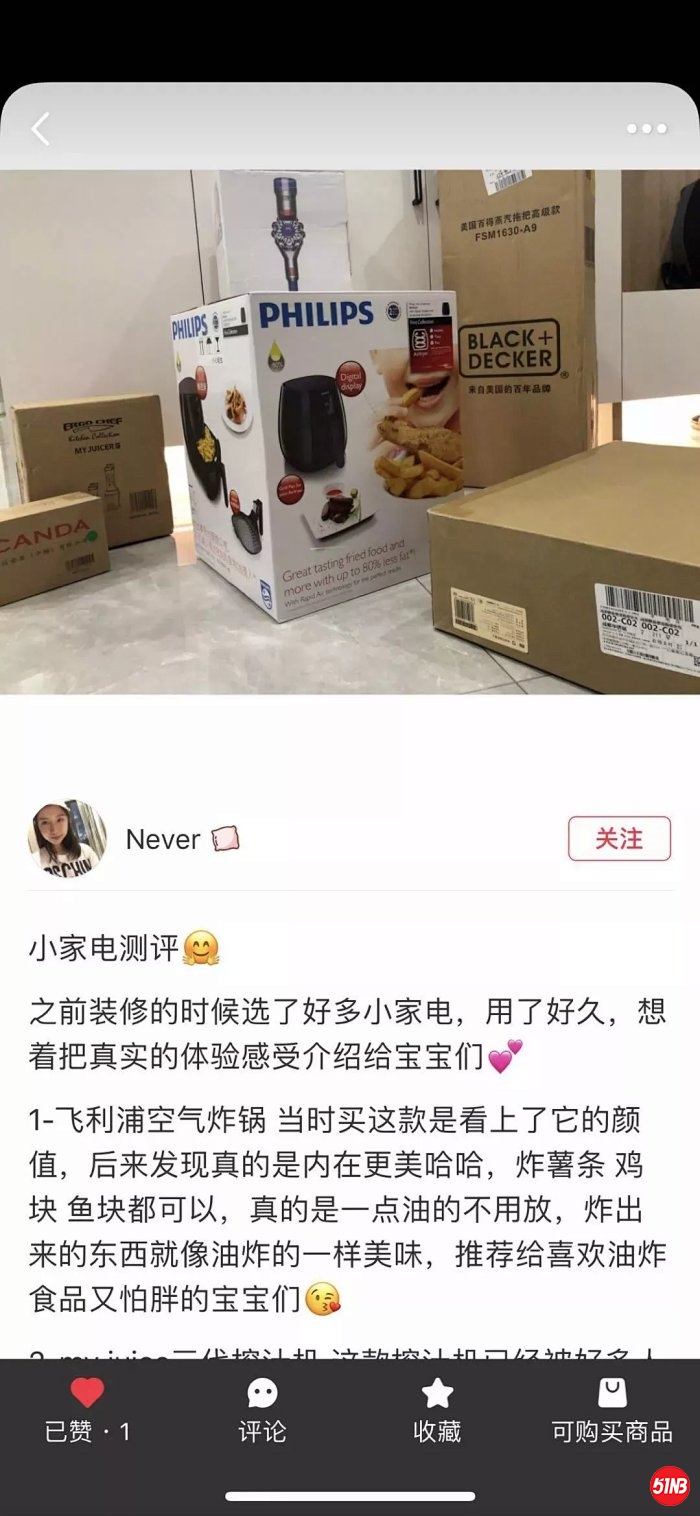
Task: Open the 评论 comments section
Action: (x=262, y=1410)
